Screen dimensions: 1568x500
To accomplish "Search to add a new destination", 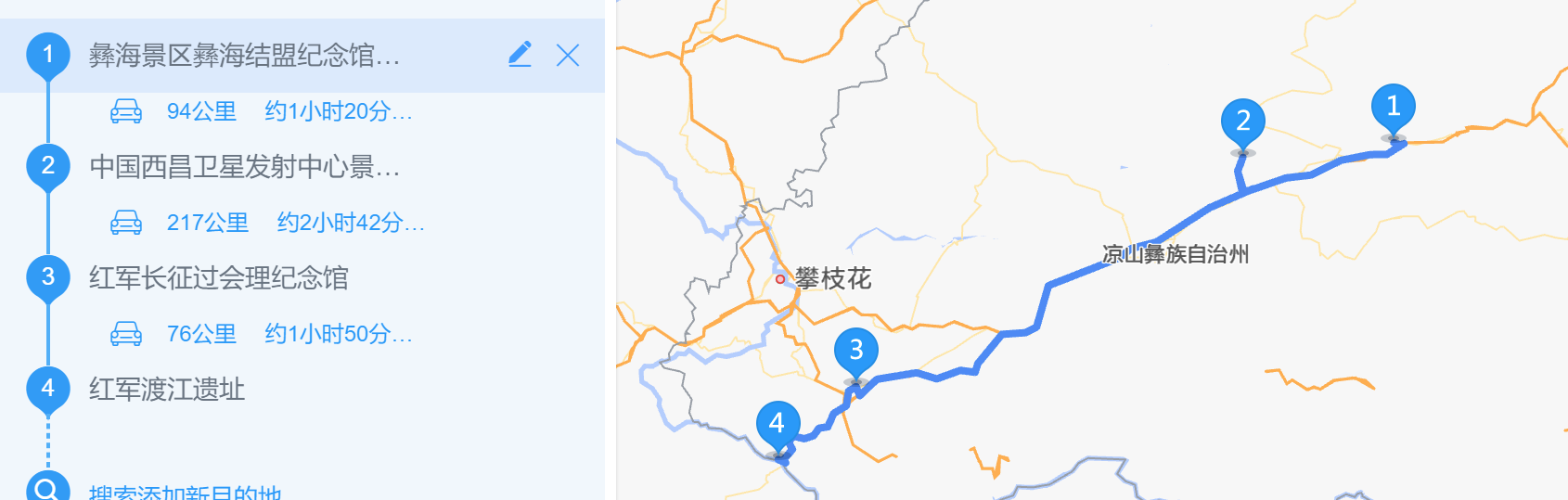I will coord(184,493).
